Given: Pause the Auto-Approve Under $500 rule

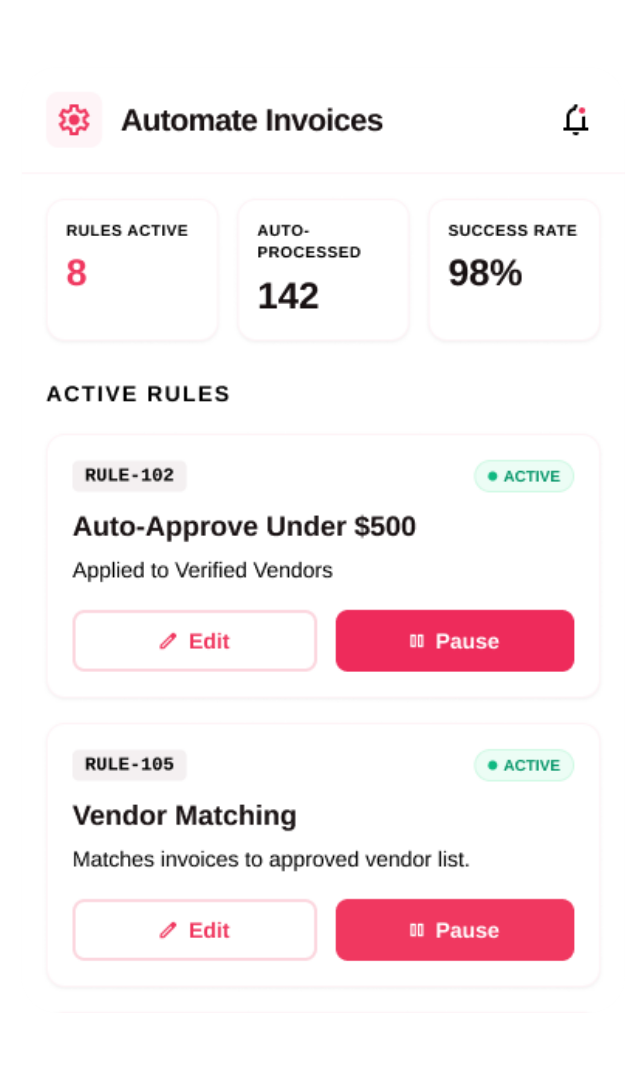Looking at the screenshot, I should (455, 641).
